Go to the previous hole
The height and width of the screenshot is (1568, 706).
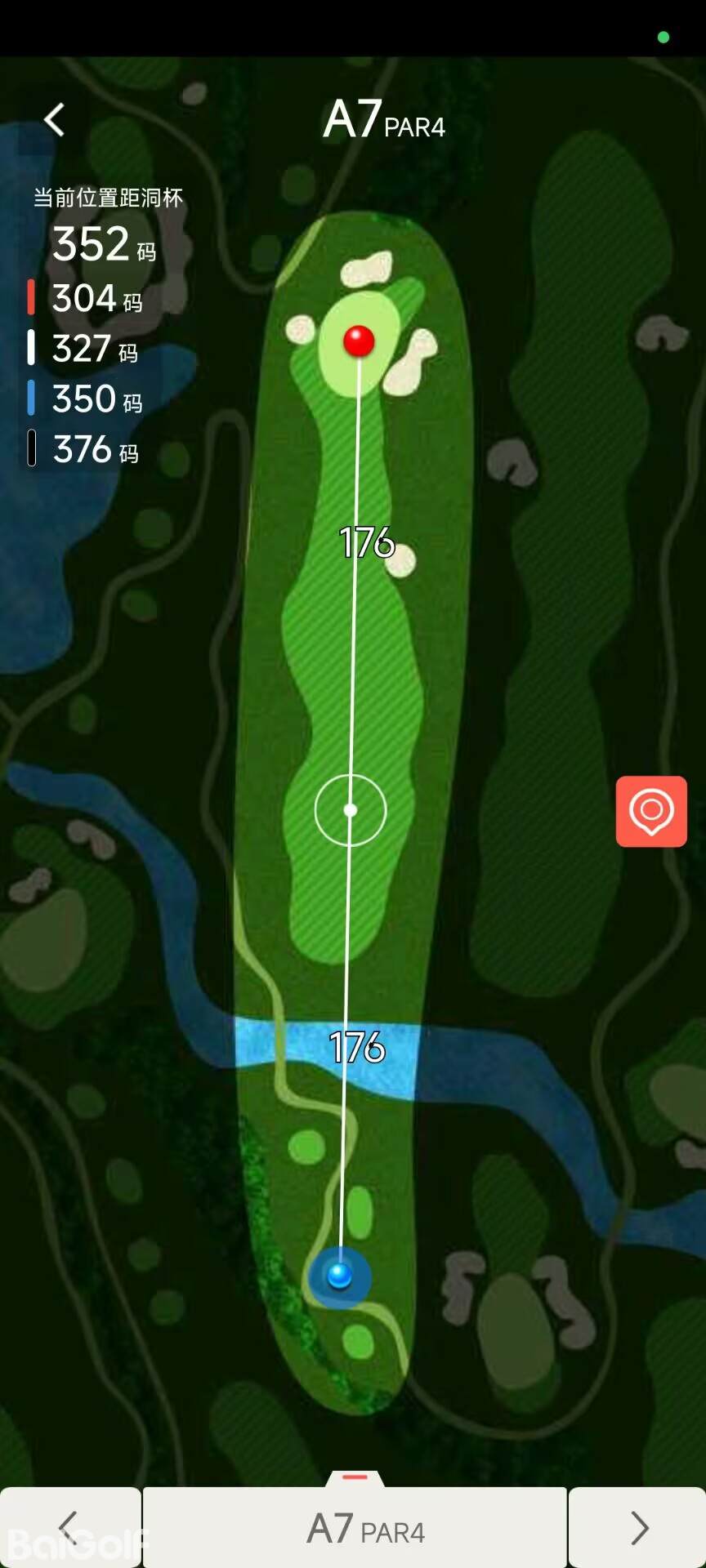coord(69,1526)
